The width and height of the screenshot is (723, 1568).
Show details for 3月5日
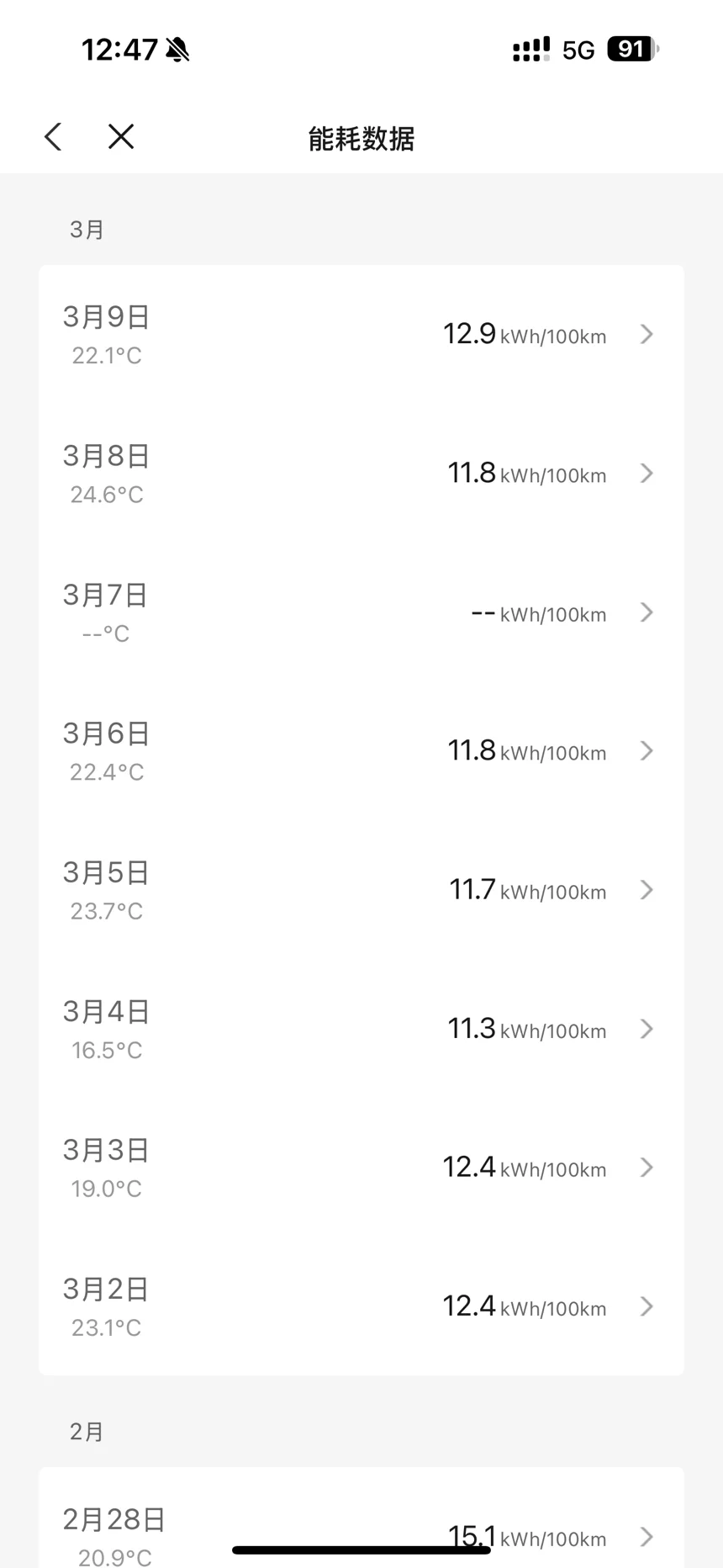coord(361,890)
